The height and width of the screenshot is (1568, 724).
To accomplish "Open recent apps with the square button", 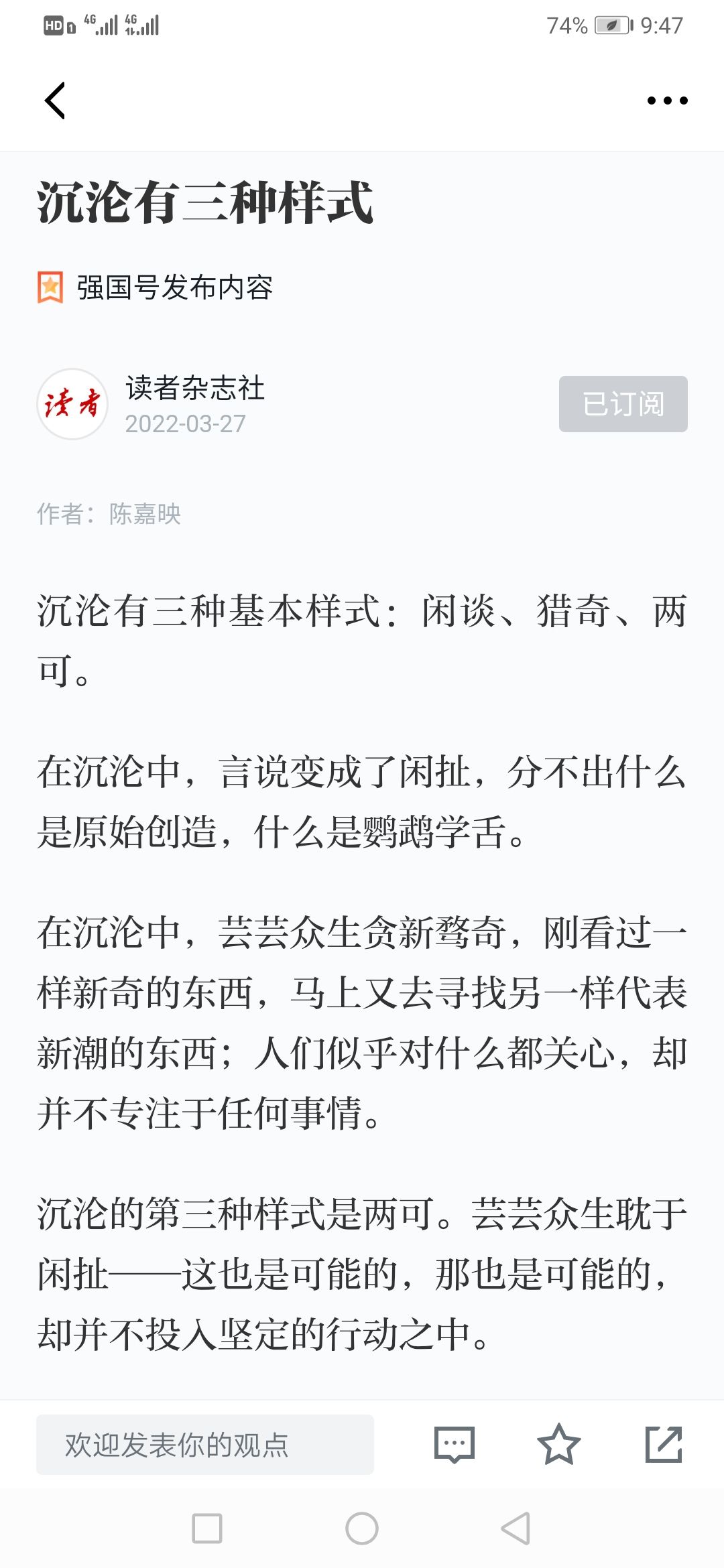I will pos(207,1528).
